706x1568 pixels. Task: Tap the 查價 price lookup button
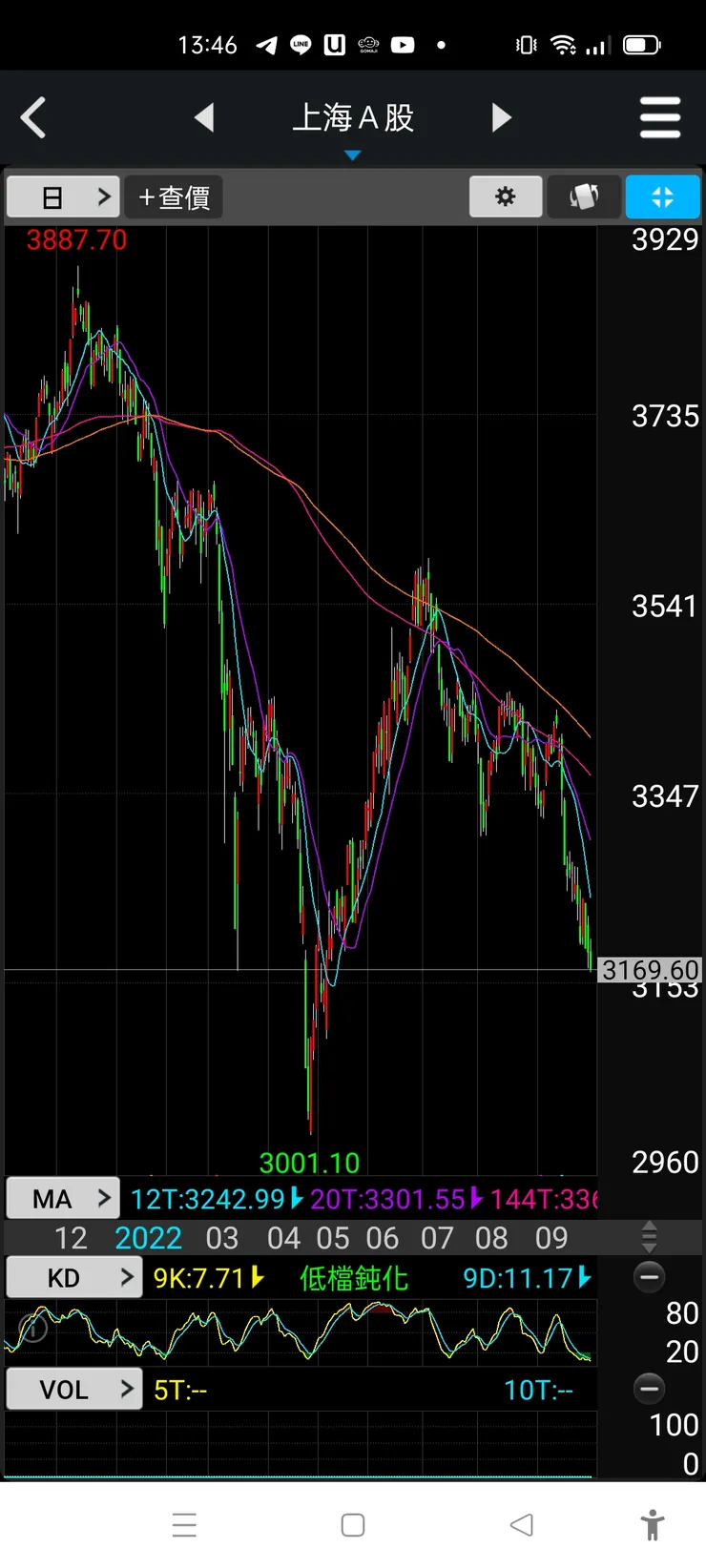point(174,197)
